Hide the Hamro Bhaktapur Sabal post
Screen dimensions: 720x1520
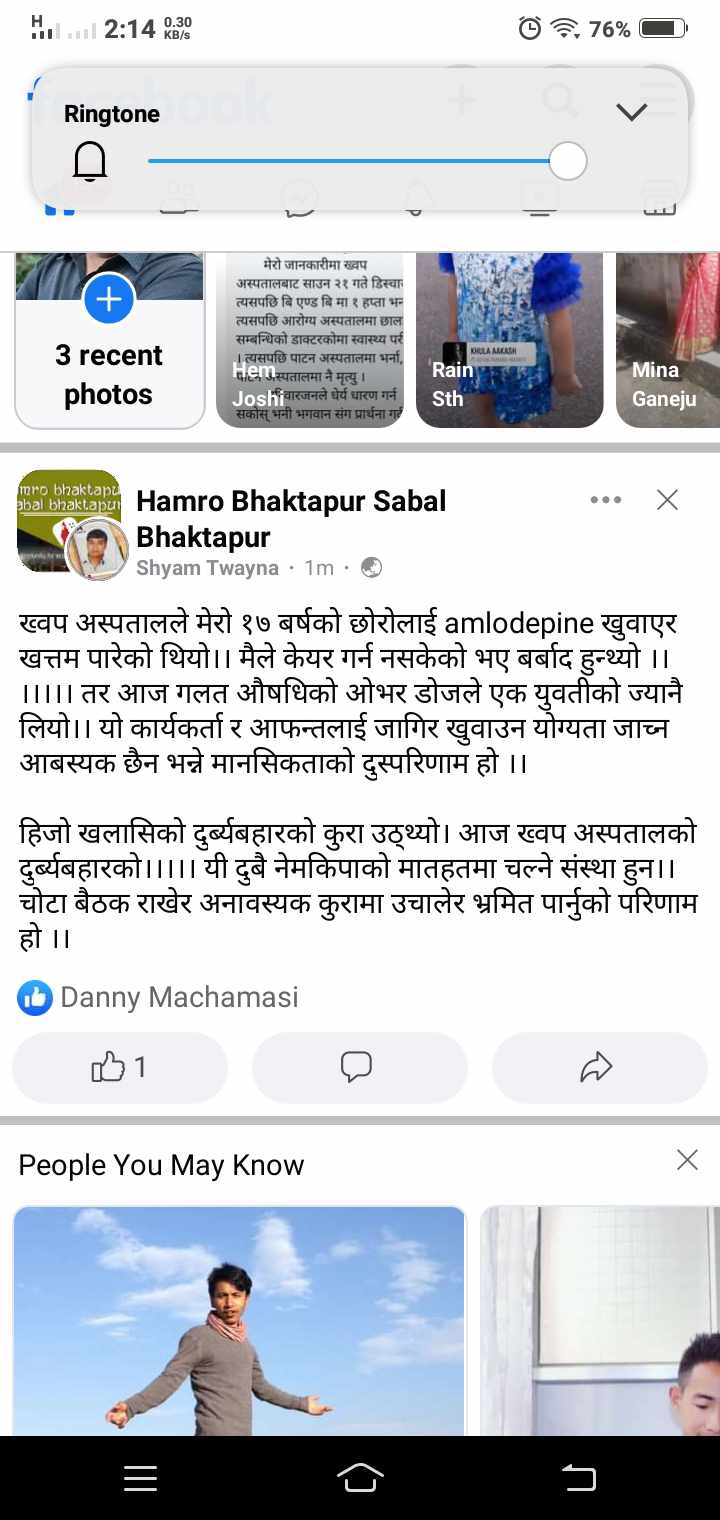pos(666,499)
